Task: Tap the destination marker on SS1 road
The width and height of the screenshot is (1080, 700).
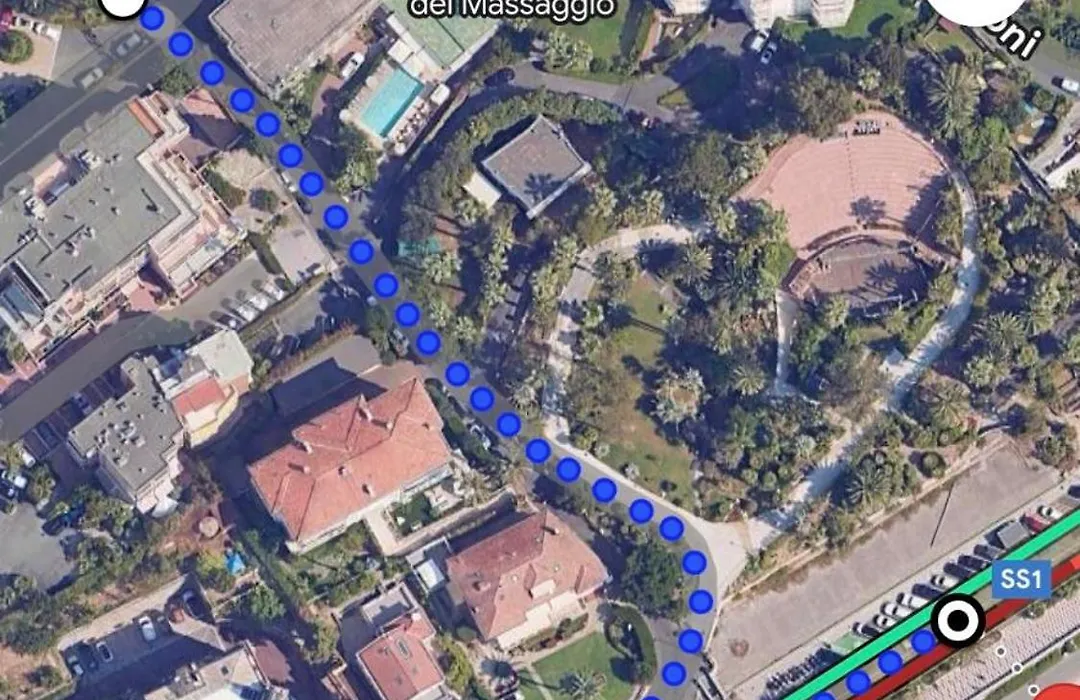Action: (x=958, y=621)
